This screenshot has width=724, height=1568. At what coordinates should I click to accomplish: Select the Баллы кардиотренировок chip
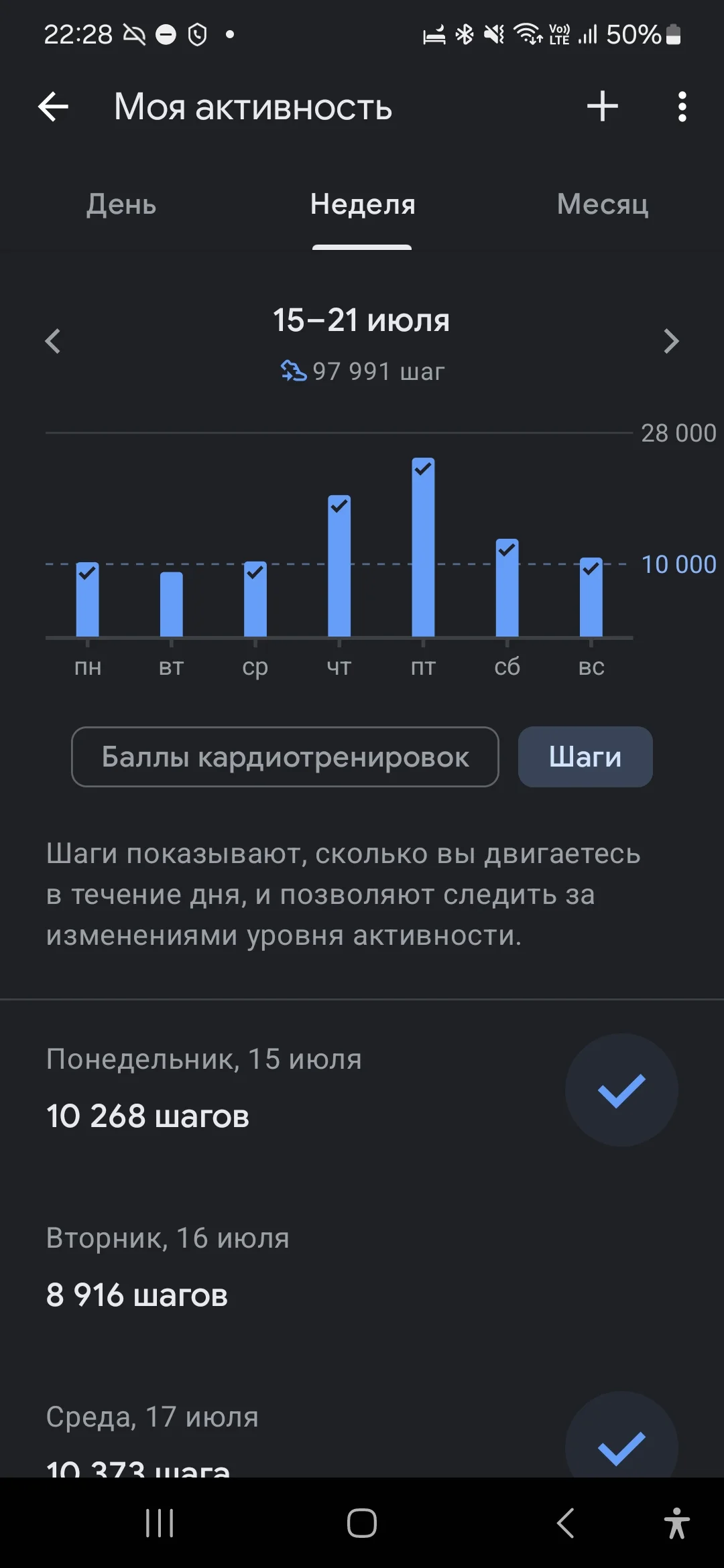285,757
